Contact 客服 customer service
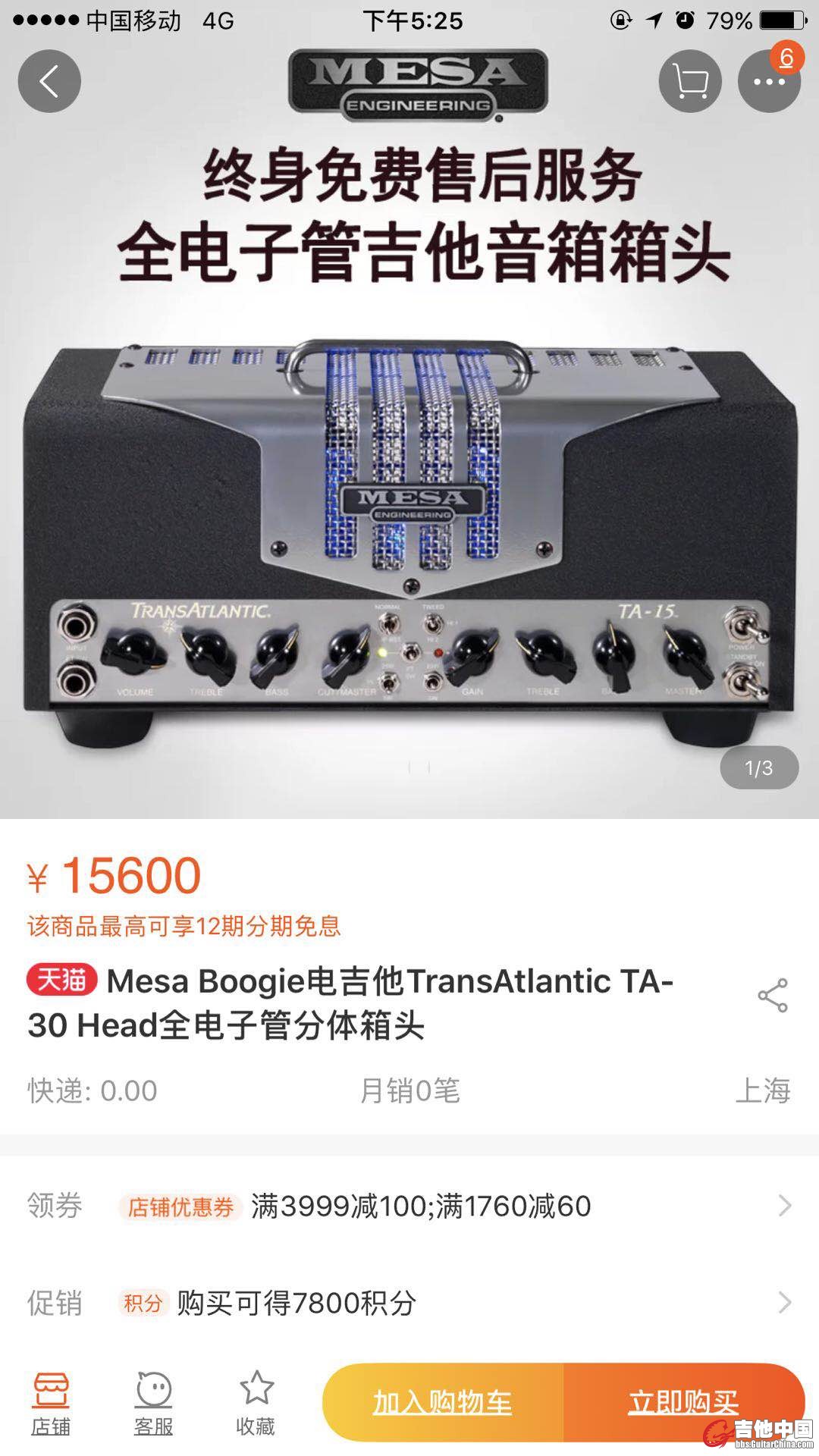The height and width of the screenshot is (1456, 819). [153, 1403]
